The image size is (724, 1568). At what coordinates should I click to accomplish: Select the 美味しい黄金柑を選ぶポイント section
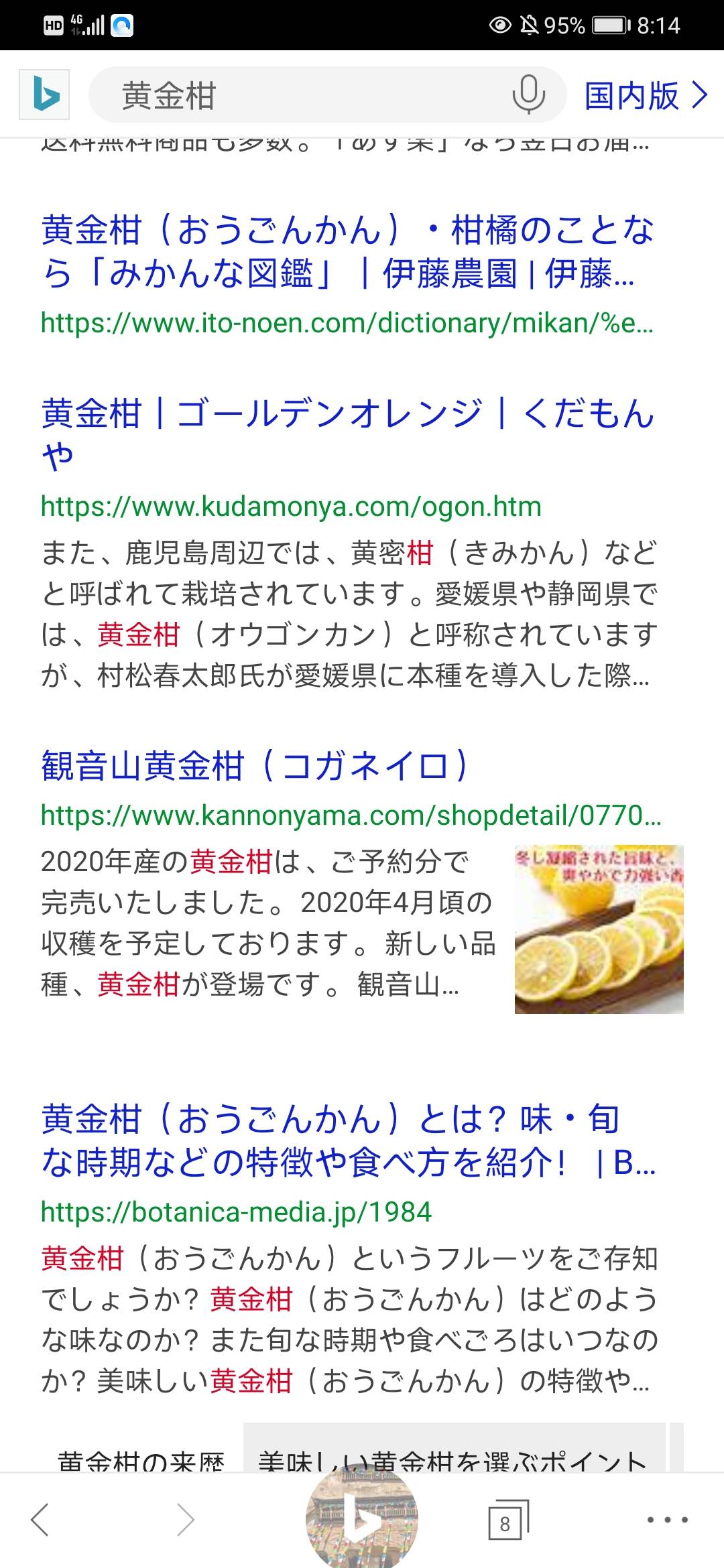(453, 1459)
